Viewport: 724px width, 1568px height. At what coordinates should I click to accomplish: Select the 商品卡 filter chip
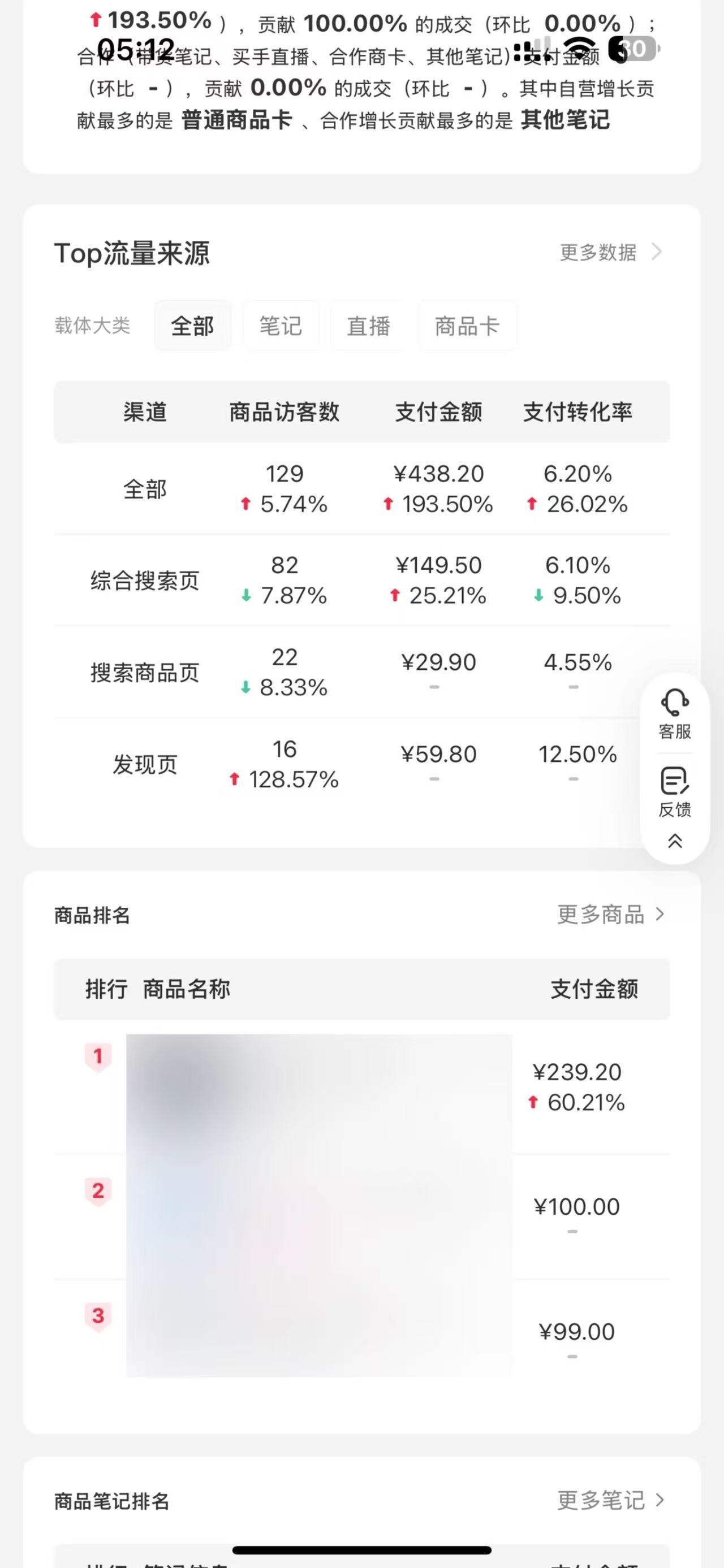coord(467,326)
